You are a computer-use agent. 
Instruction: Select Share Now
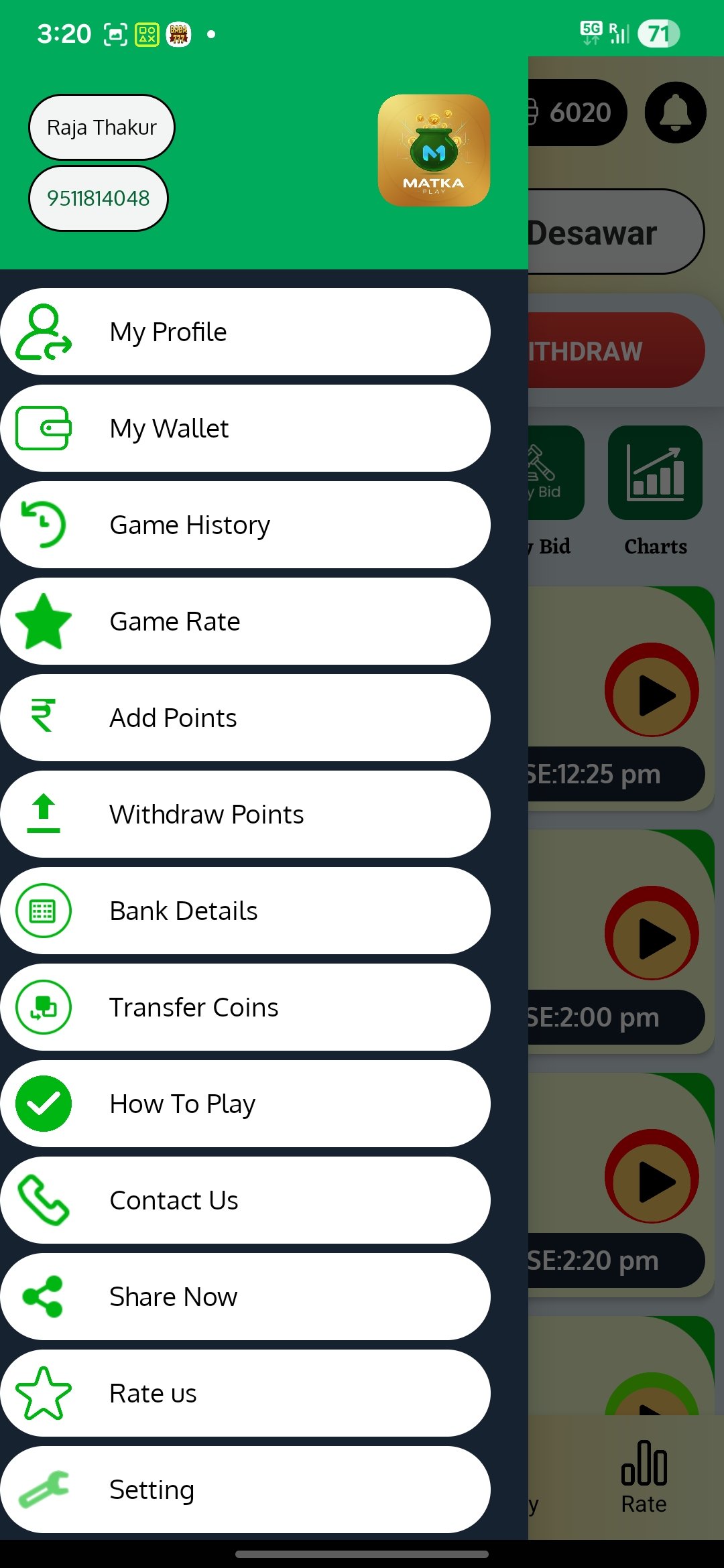[x=245, y=1297]
